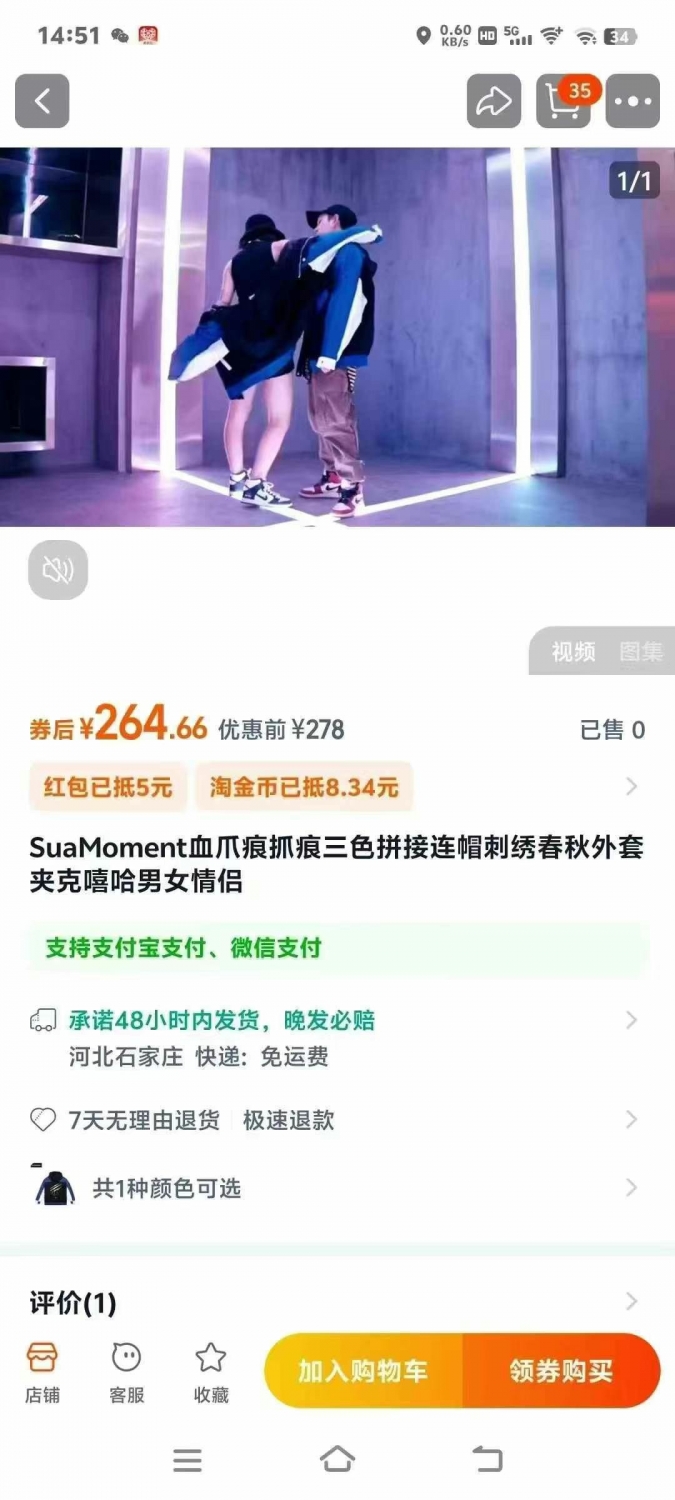Go to the system home screen
The image size is (675, 1500).
(337, 1460)
